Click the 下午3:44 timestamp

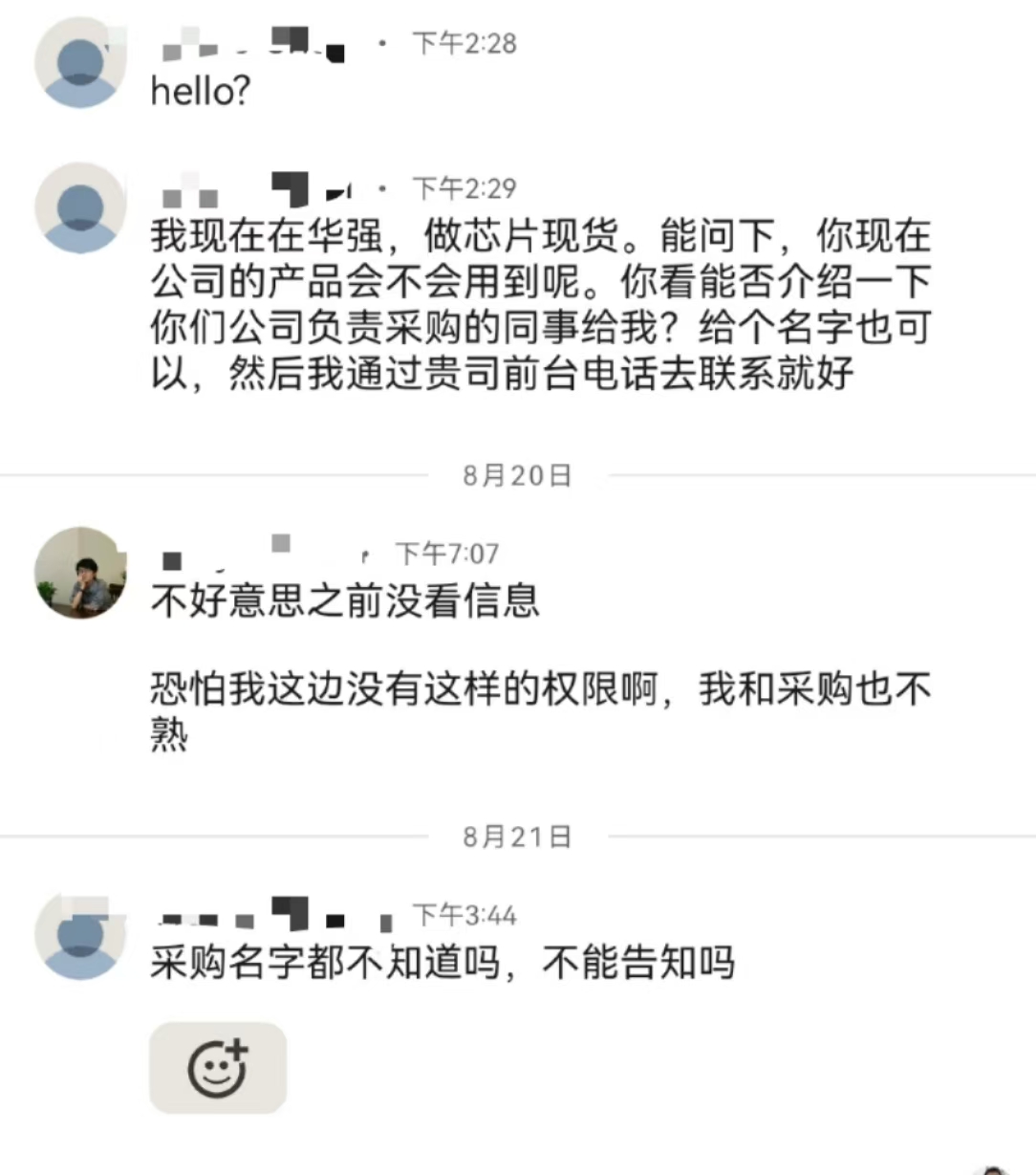pyautogui.click(x=463, y=914)
